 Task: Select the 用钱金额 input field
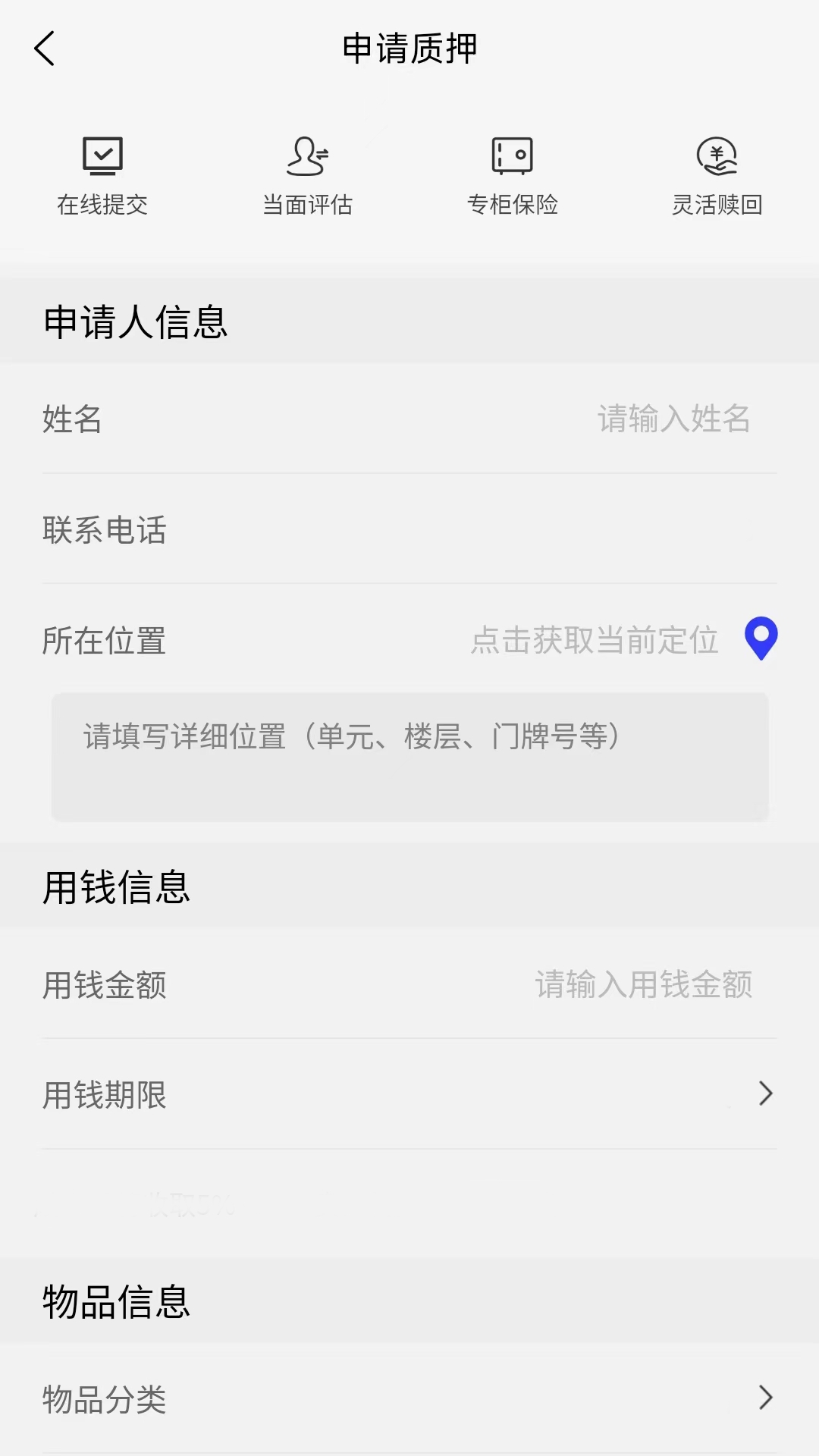coord(643,984)
